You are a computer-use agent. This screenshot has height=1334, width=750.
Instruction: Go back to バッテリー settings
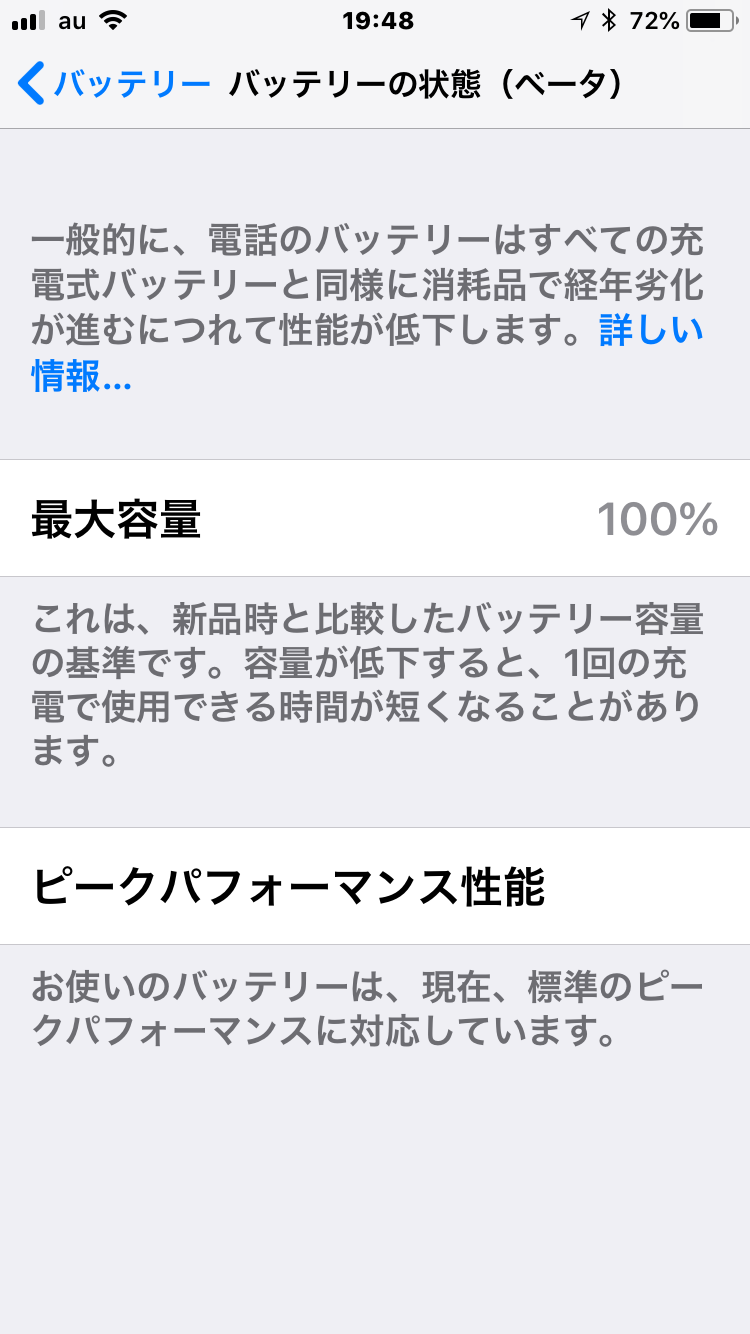113,84
